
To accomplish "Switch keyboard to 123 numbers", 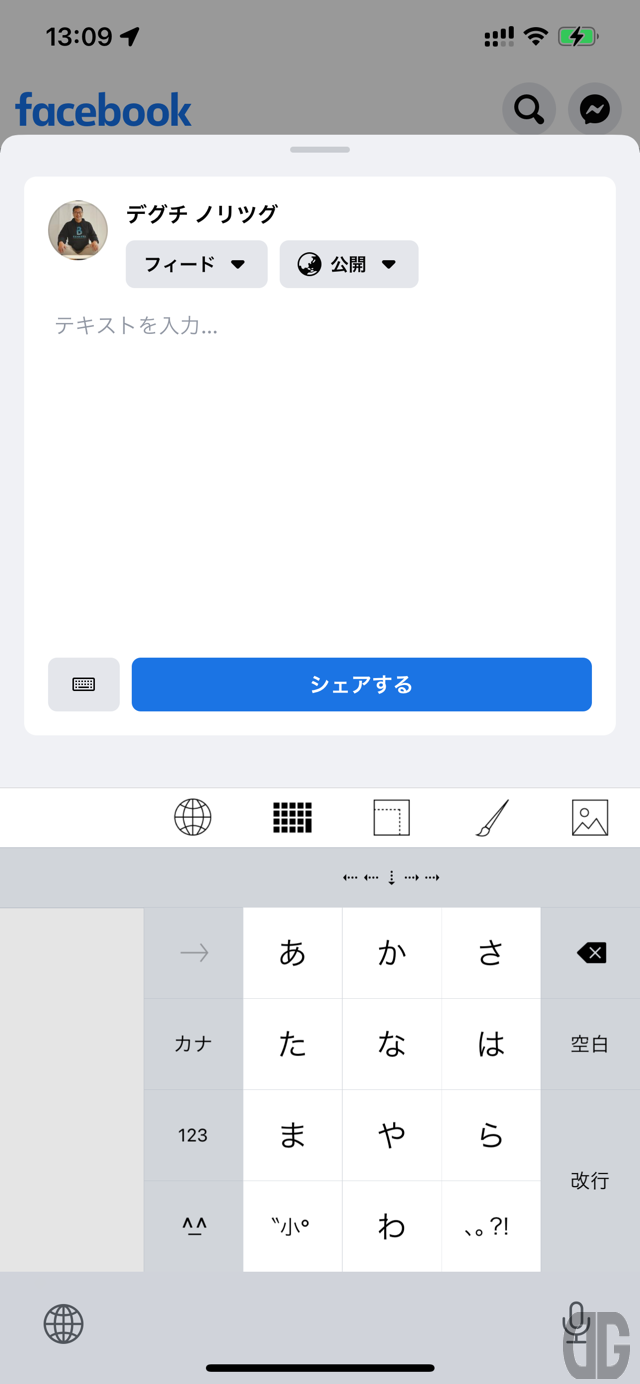I will [193, 1135].
